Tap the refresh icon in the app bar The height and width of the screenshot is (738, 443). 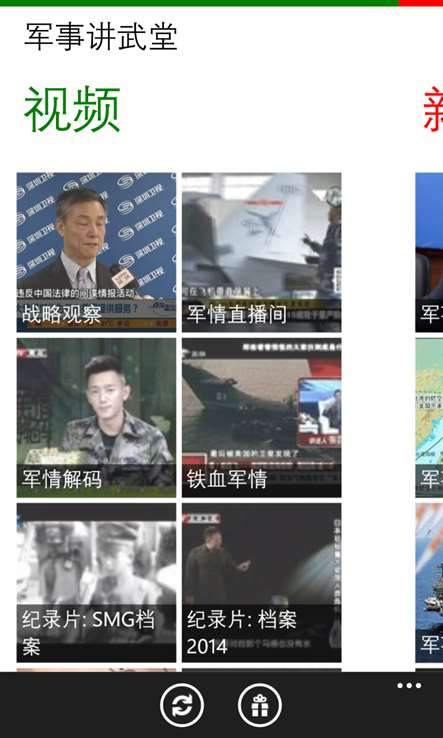coord(182,706)
